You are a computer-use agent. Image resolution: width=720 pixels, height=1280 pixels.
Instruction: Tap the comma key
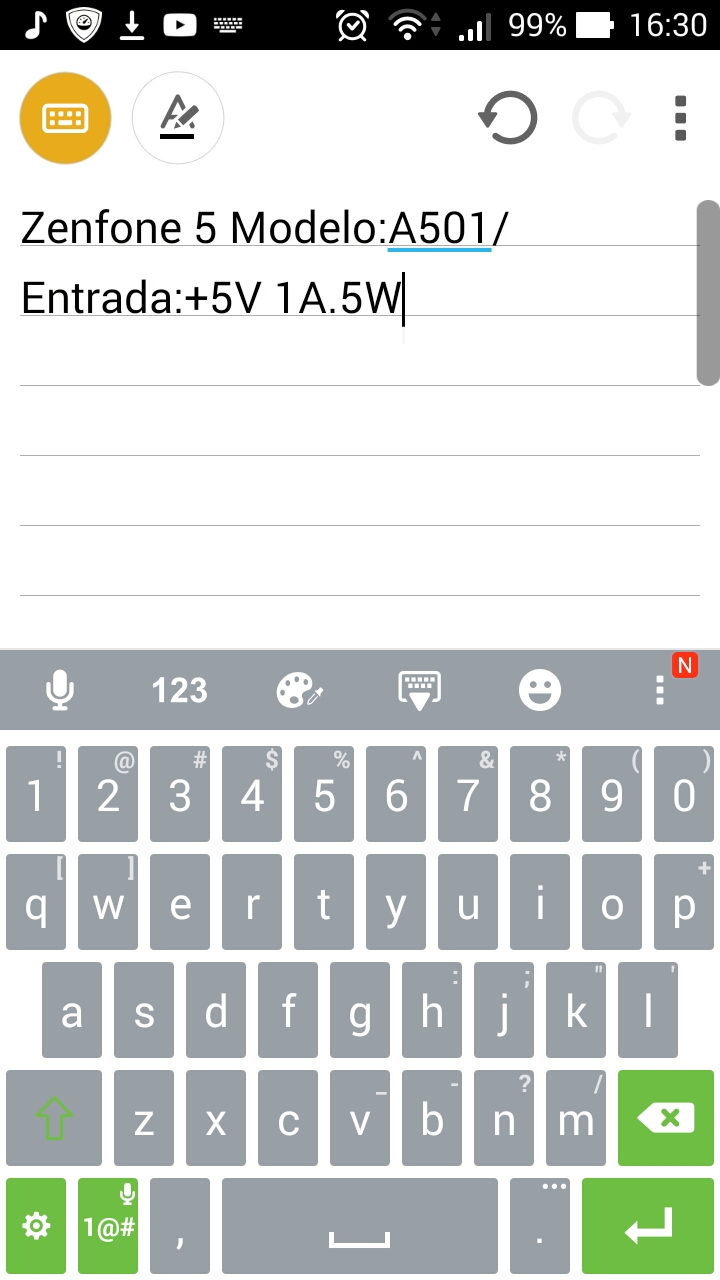point(180,1226)
